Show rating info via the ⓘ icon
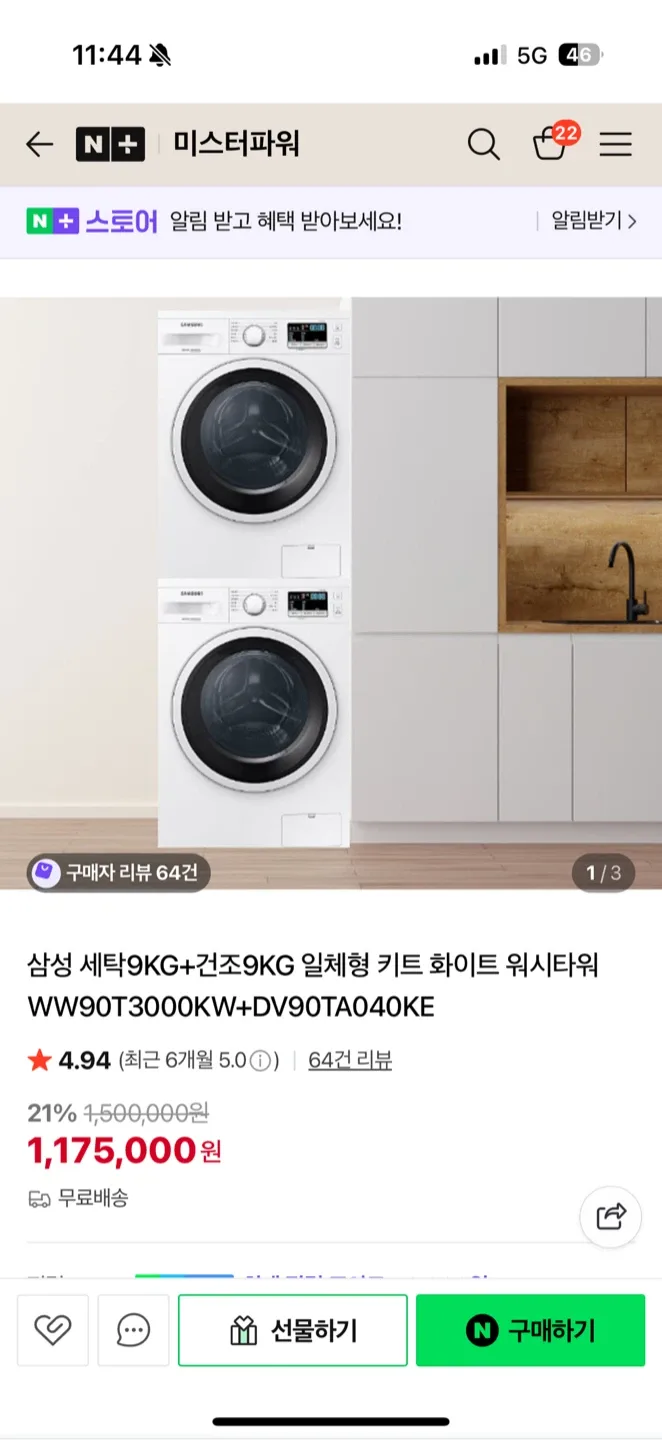This screenshot has height=1440, width=662. point(260,1061)
